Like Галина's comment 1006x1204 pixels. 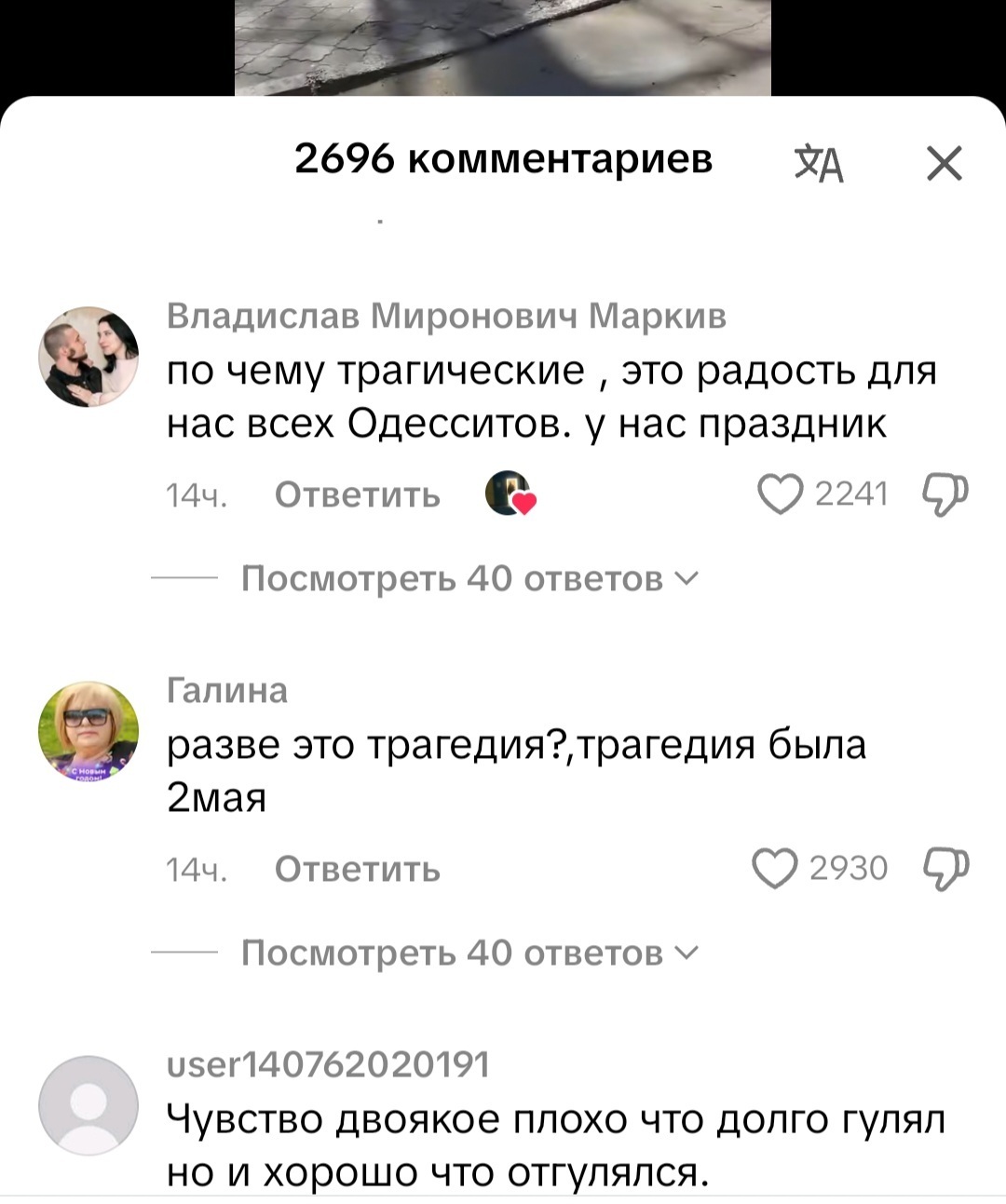(x=775, y=868)
